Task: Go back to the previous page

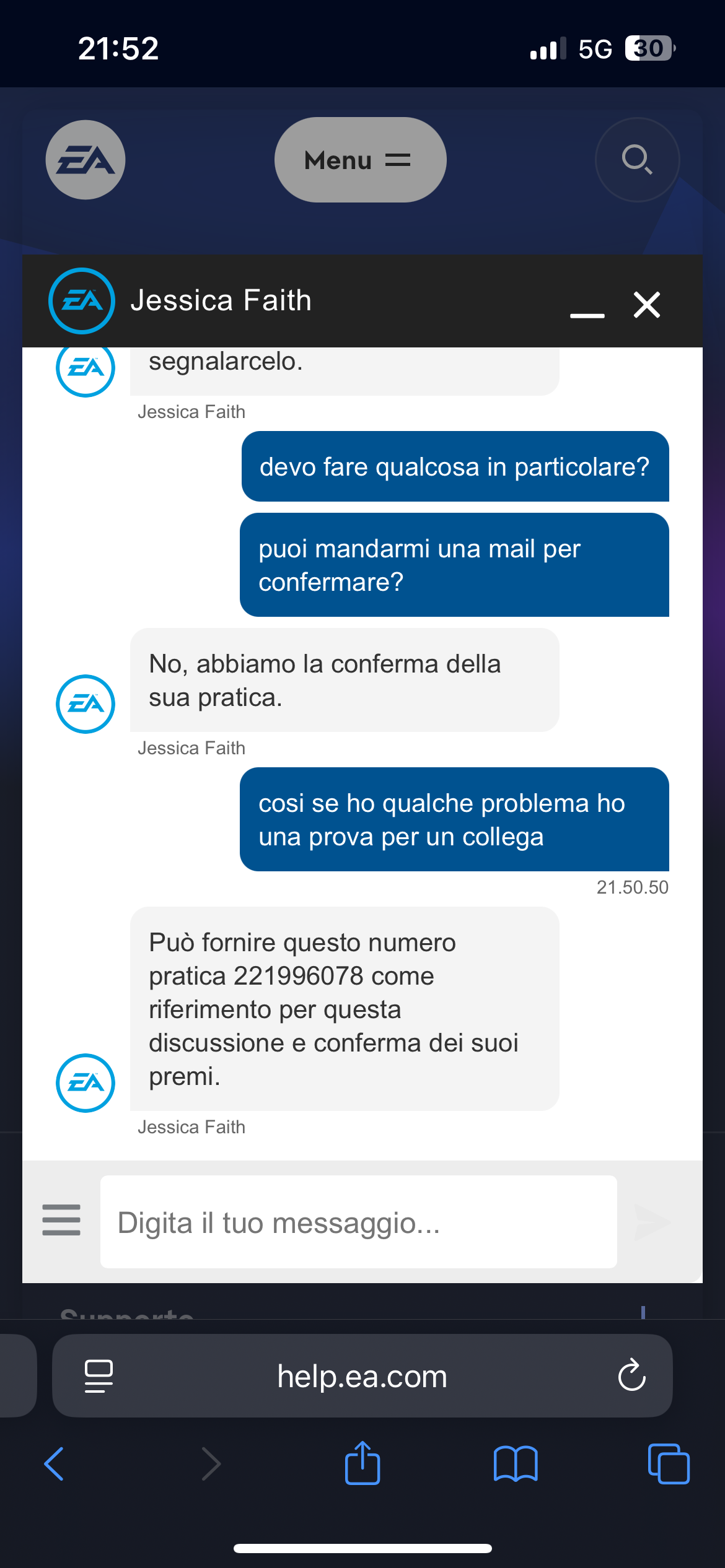Action: click(54, 1464)
